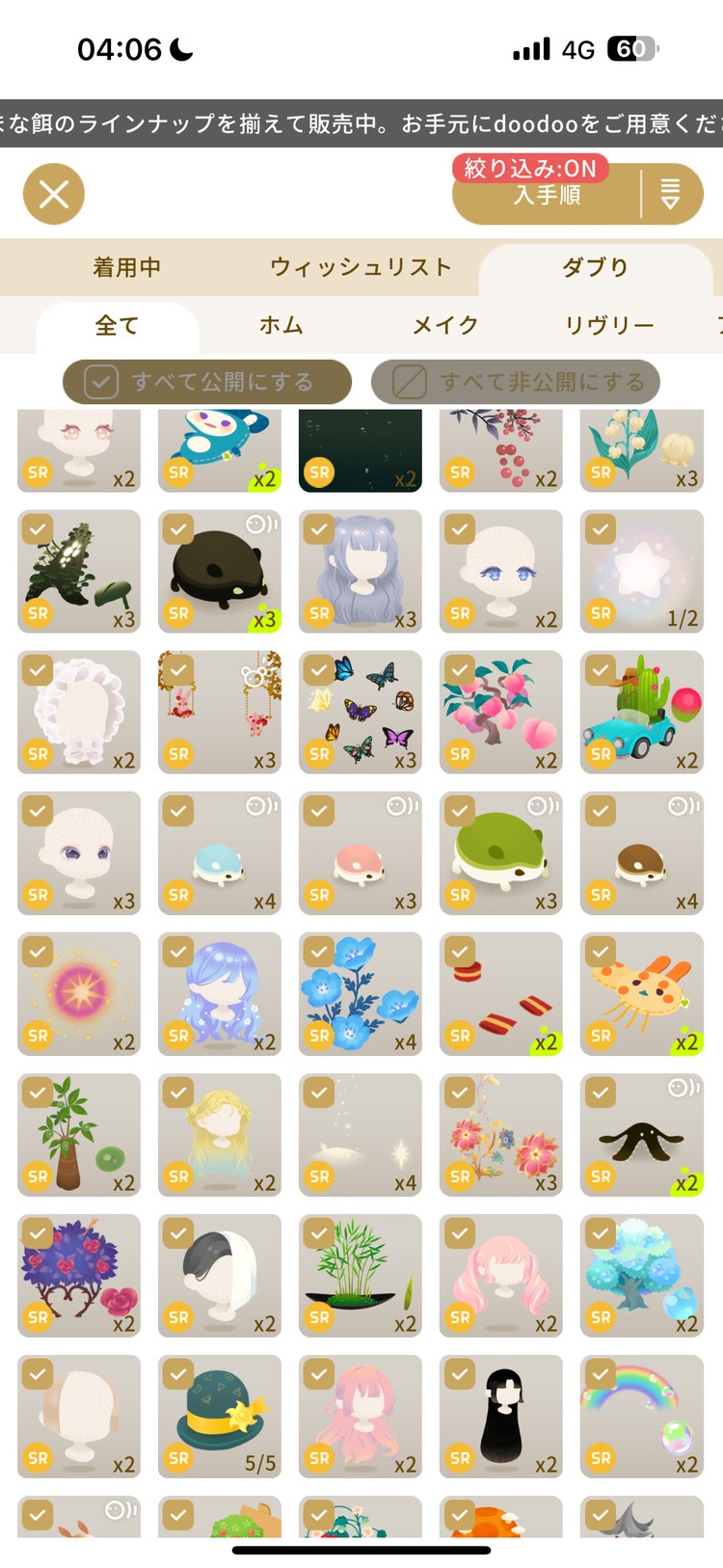Open the green top hat item 5/5

(x=220, y=1417)
